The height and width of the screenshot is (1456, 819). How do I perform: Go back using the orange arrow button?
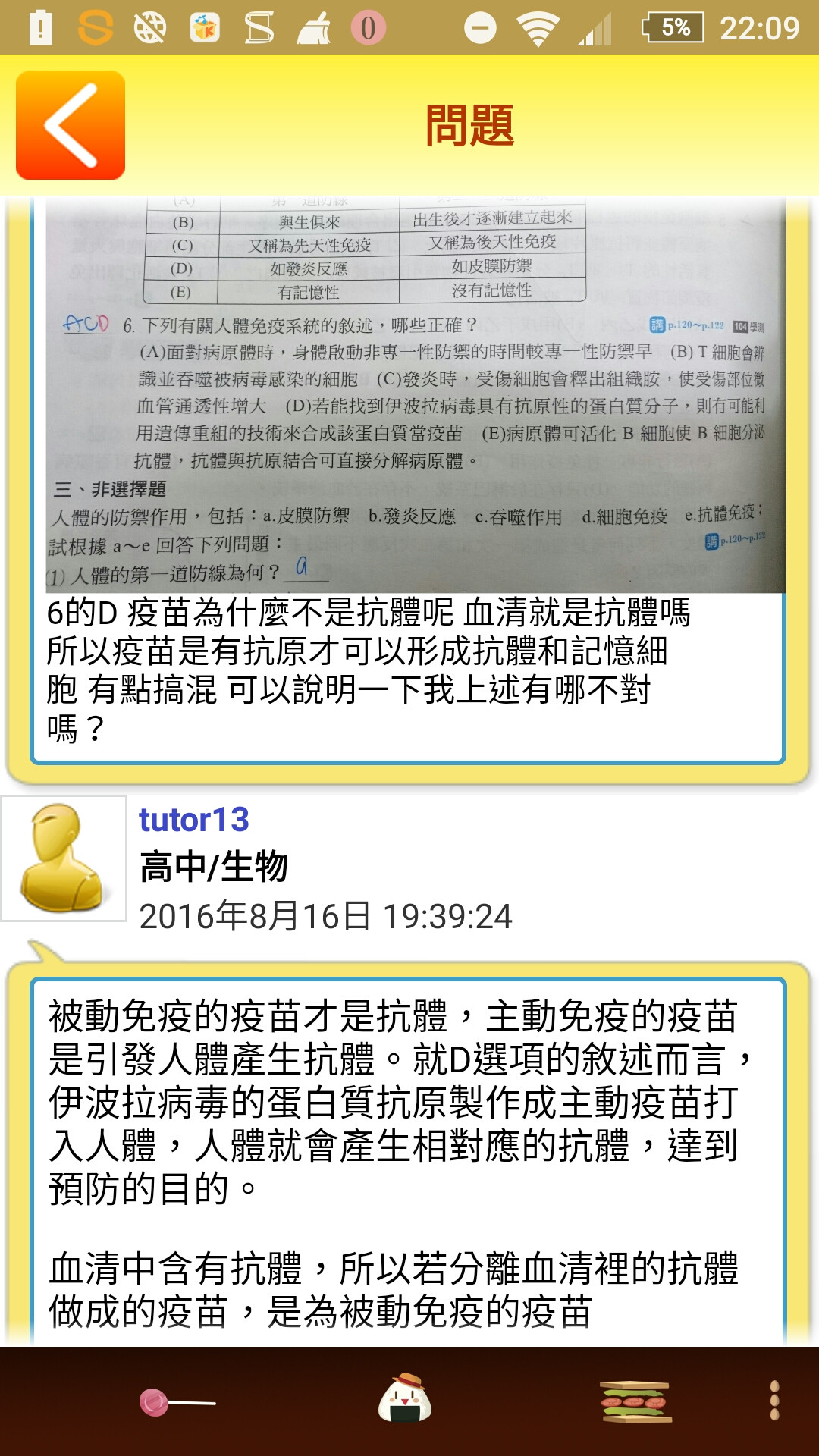click(71, 125)
